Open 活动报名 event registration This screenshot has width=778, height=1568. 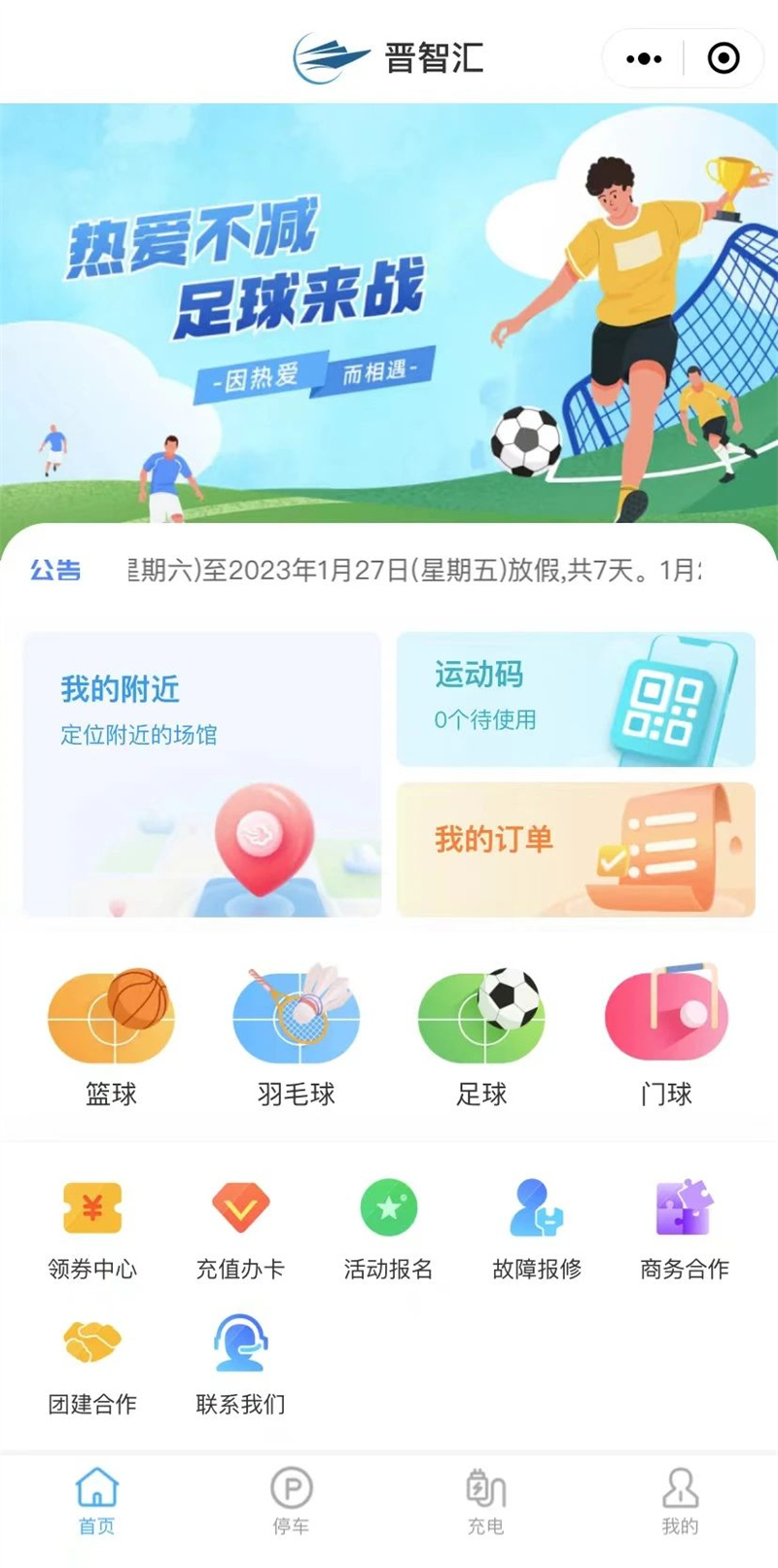pos(388,1229)
